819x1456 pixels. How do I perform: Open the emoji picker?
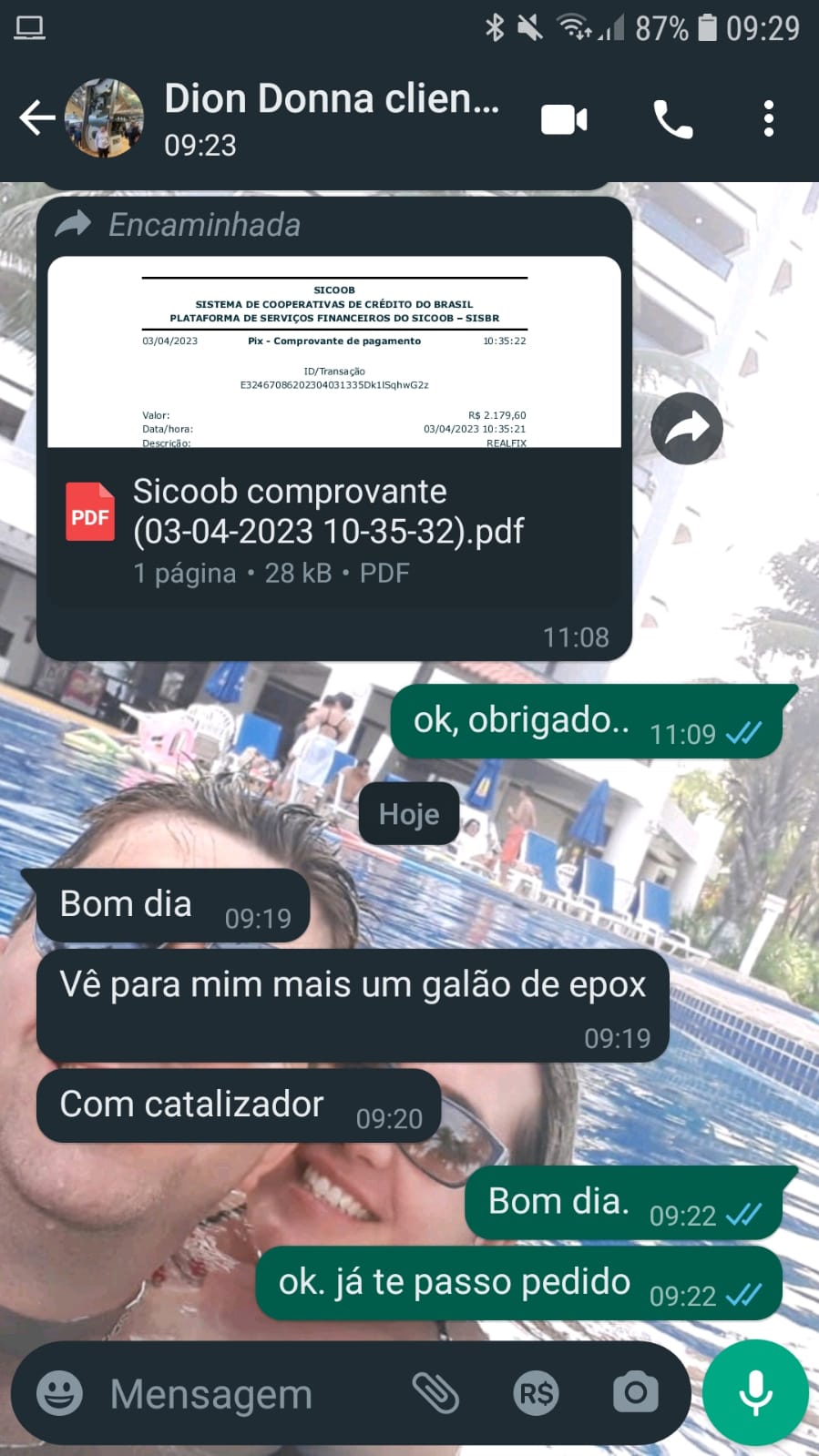click(x=59, y=1393)
